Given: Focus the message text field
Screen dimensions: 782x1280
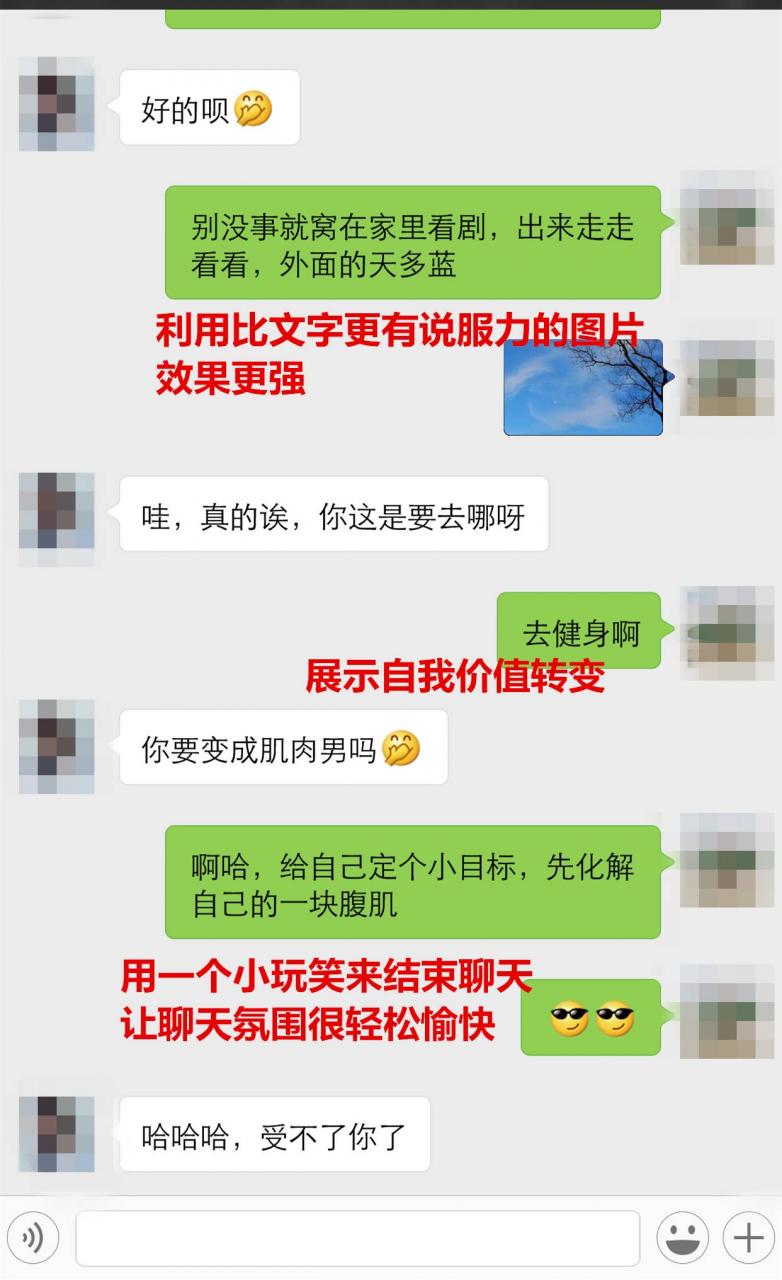Looking at the screenshot, I should 357,1239.
